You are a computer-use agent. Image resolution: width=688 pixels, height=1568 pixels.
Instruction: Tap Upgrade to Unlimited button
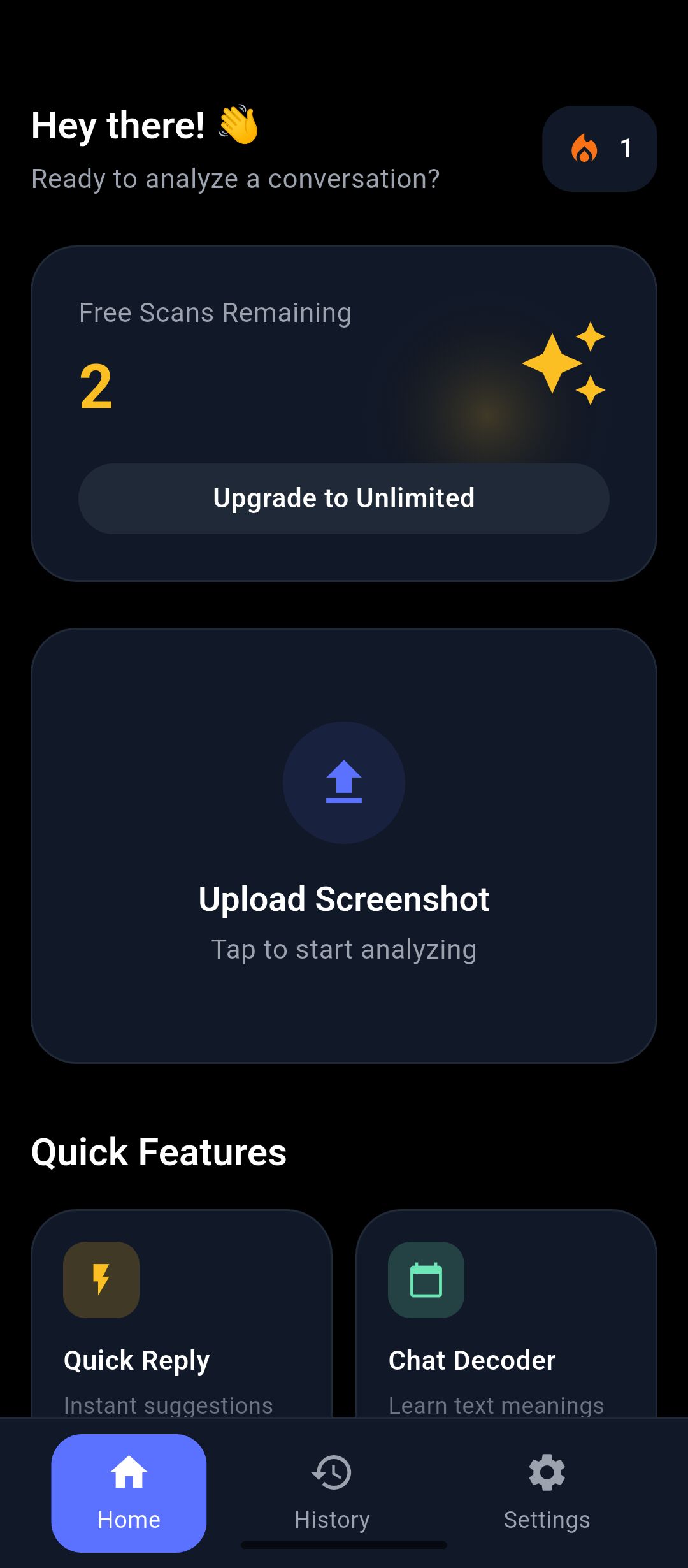point(344,498)
